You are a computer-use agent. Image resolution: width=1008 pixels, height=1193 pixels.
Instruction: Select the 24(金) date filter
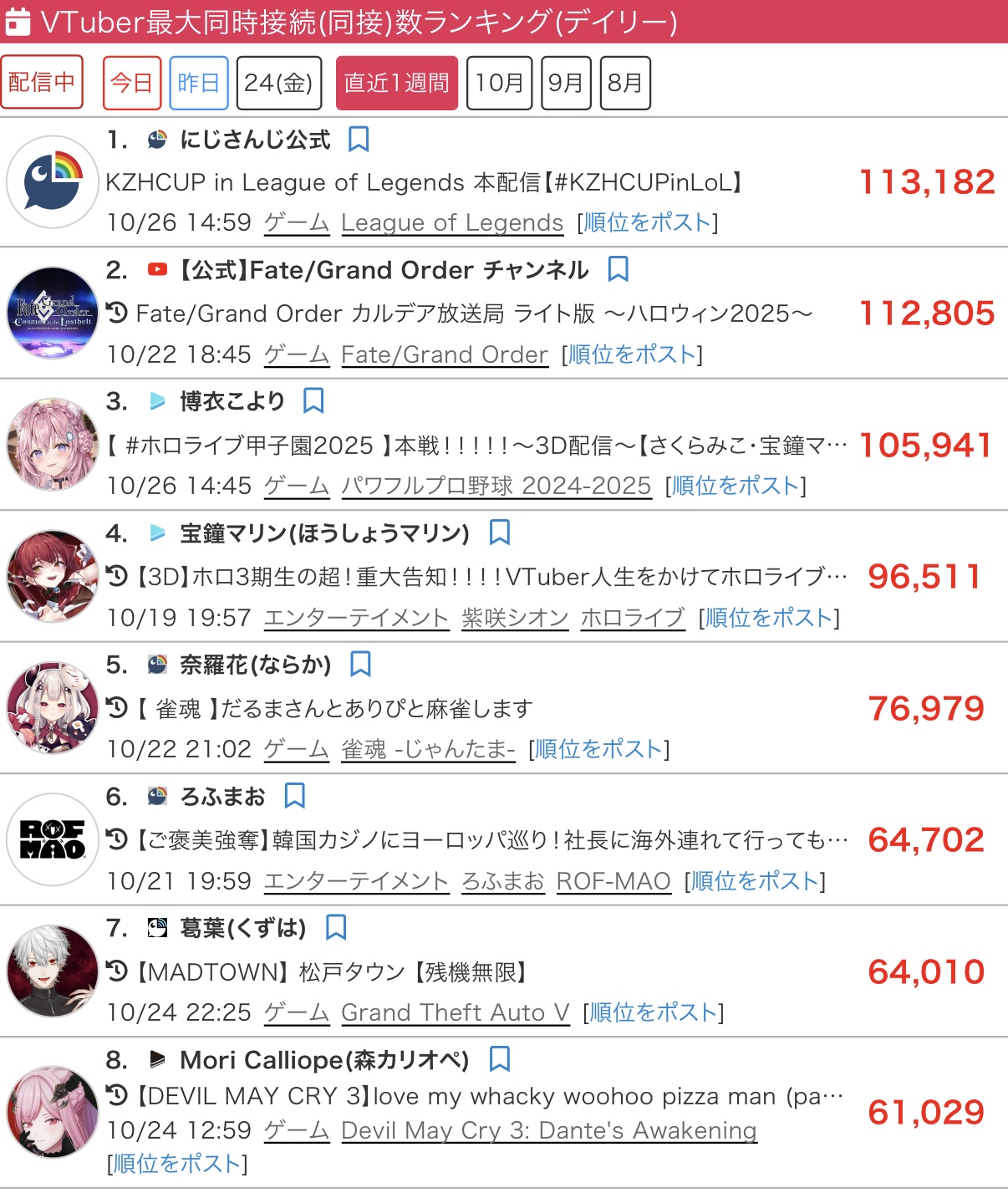click(278, 83)
